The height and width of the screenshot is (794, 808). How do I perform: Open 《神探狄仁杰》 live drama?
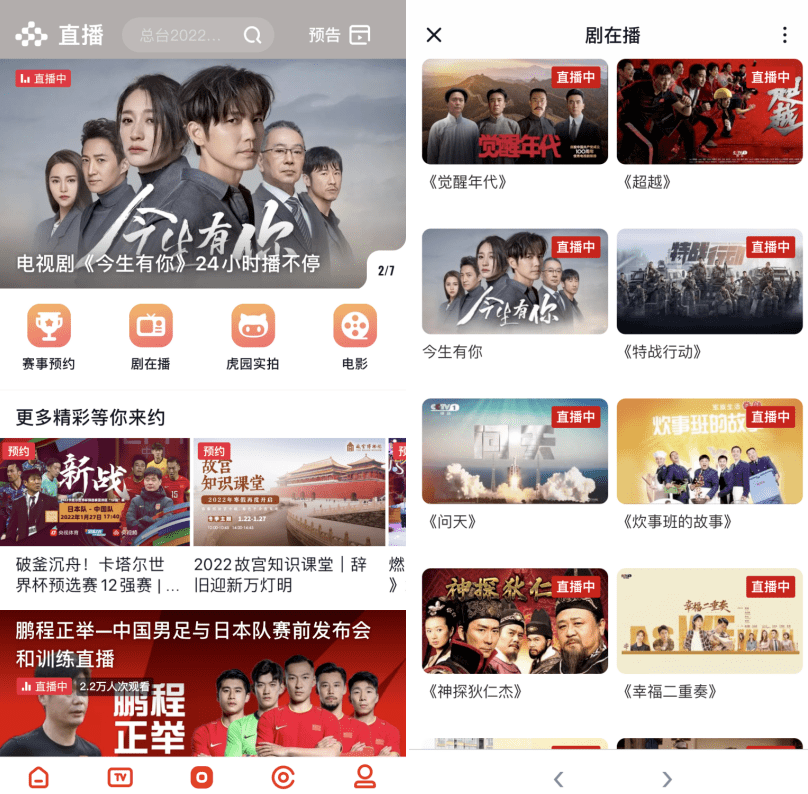point(514,621)
